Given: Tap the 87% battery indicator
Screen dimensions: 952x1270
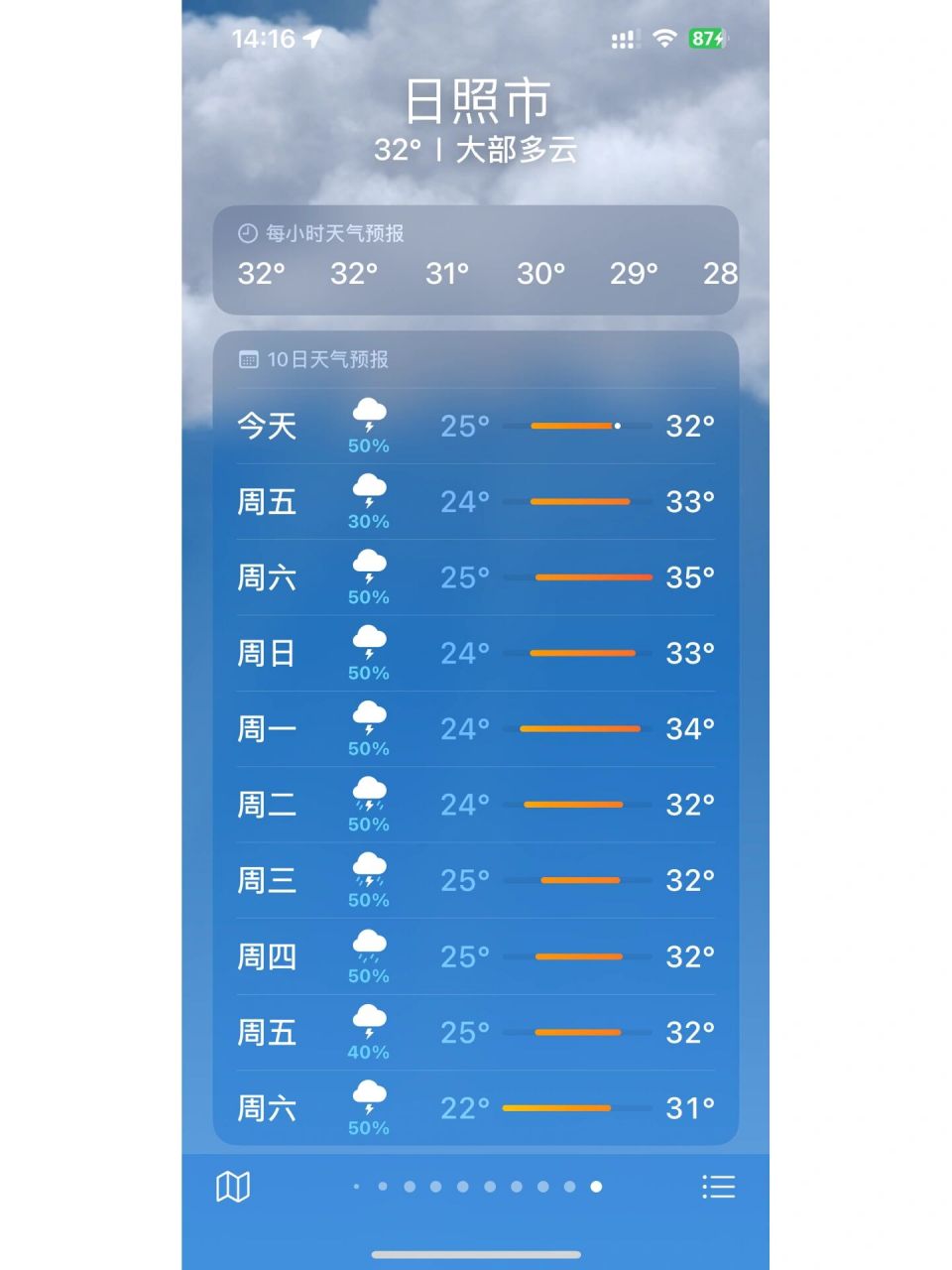Looking at the screenshot, I should coord(706,38).
